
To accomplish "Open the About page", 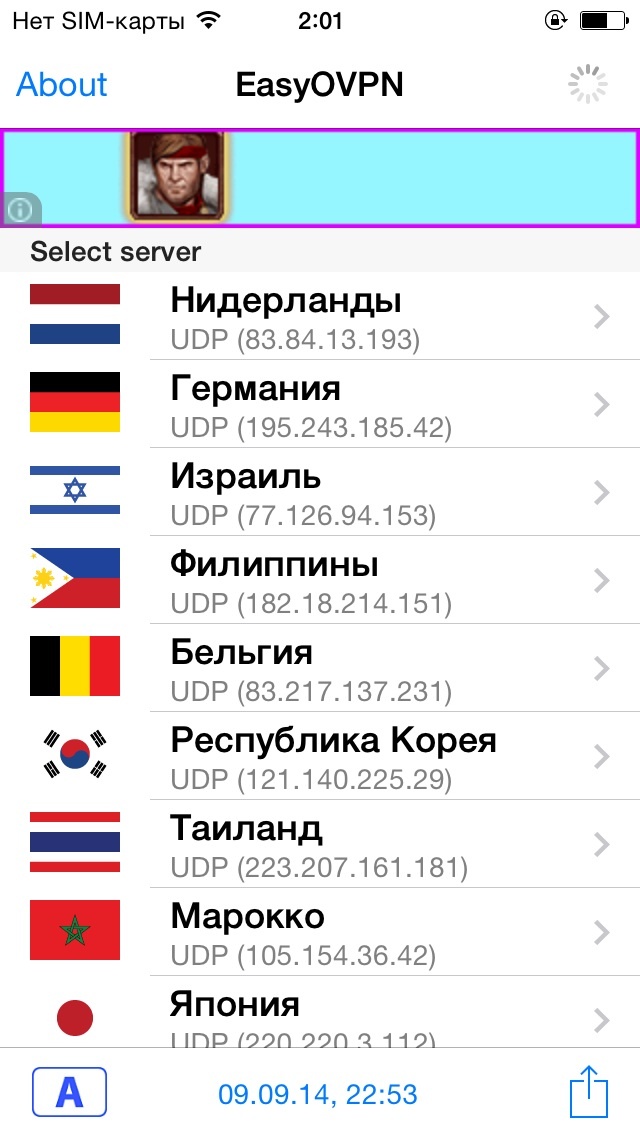I will (x=62, y=85).
